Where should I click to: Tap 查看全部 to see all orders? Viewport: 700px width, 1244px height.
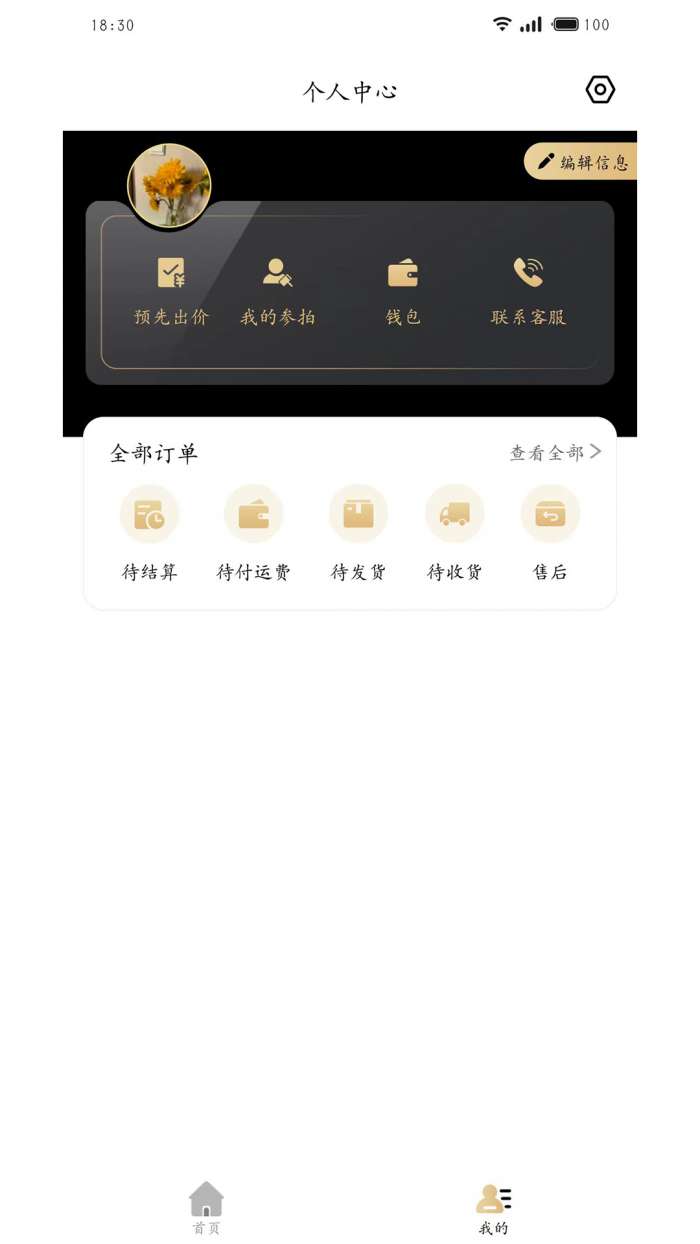pyautogui.click(x=555, y=453)
